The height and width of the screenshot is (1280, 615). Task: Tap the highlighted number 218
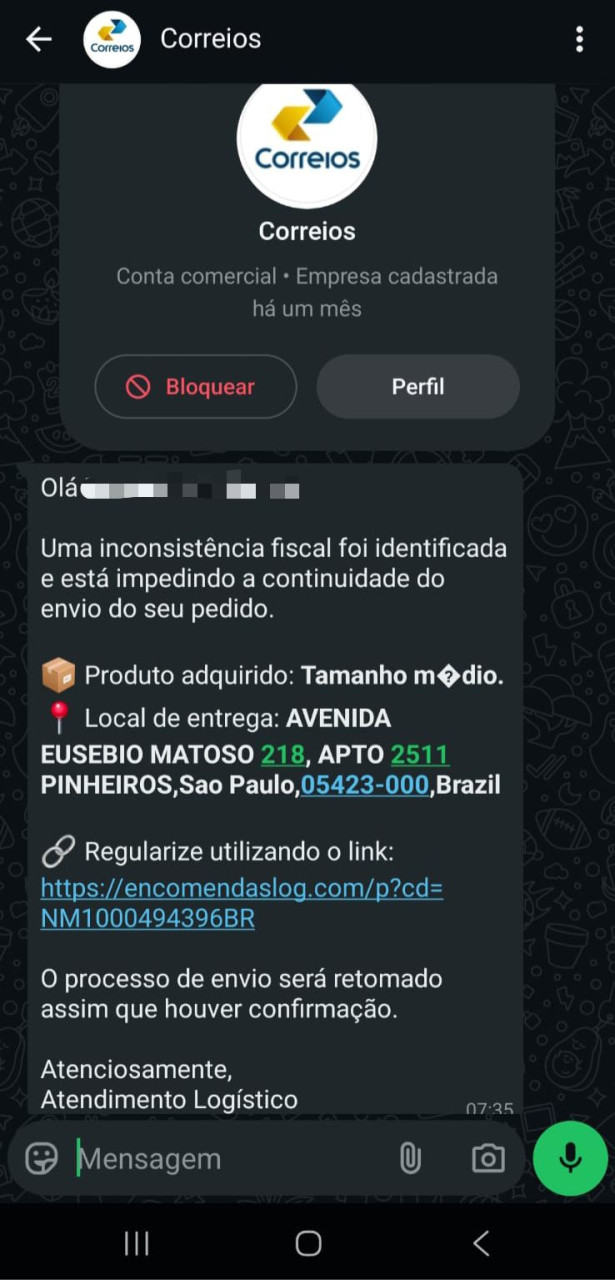[x=281, y=753]
